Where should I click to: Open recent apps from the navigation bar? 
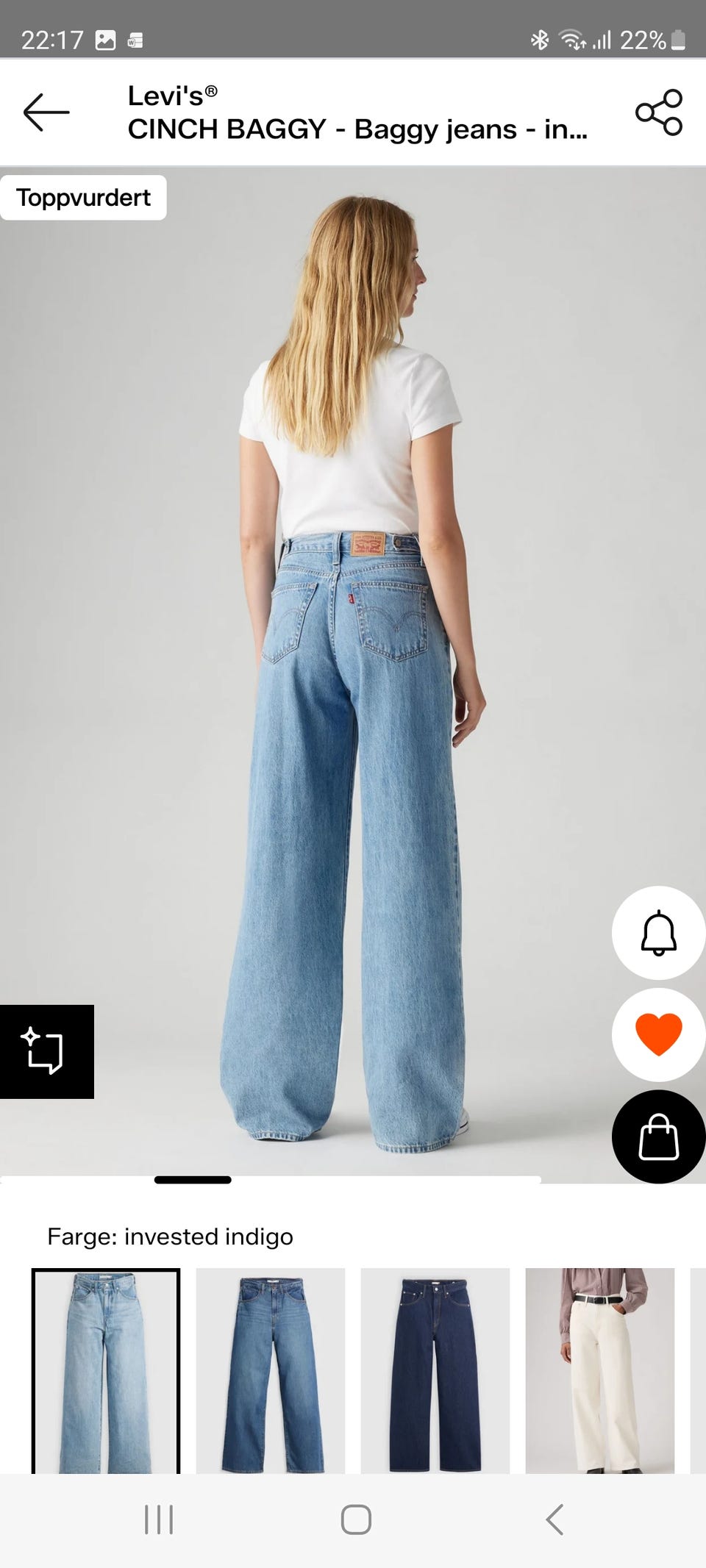(159, 1519)
